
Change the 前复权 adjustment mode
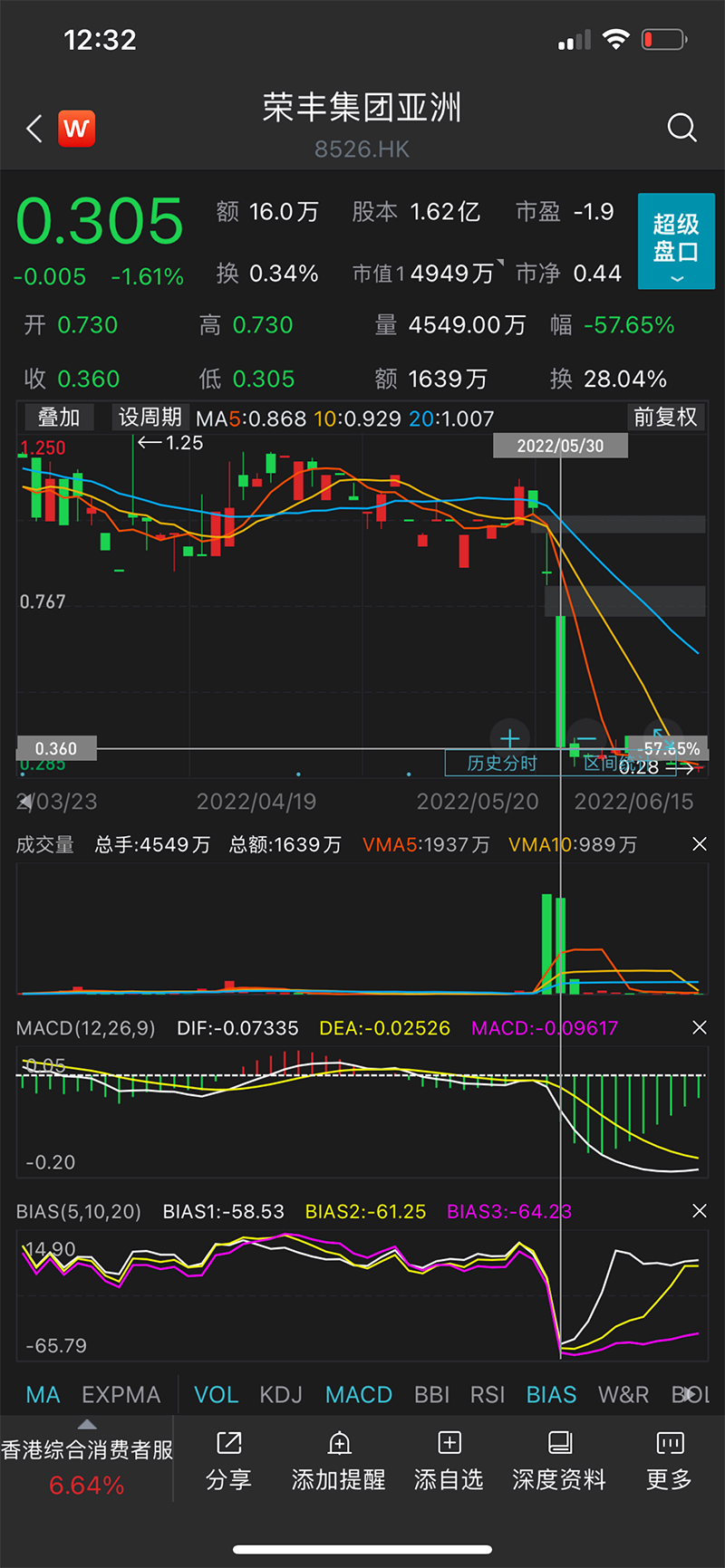click(665, 418)
